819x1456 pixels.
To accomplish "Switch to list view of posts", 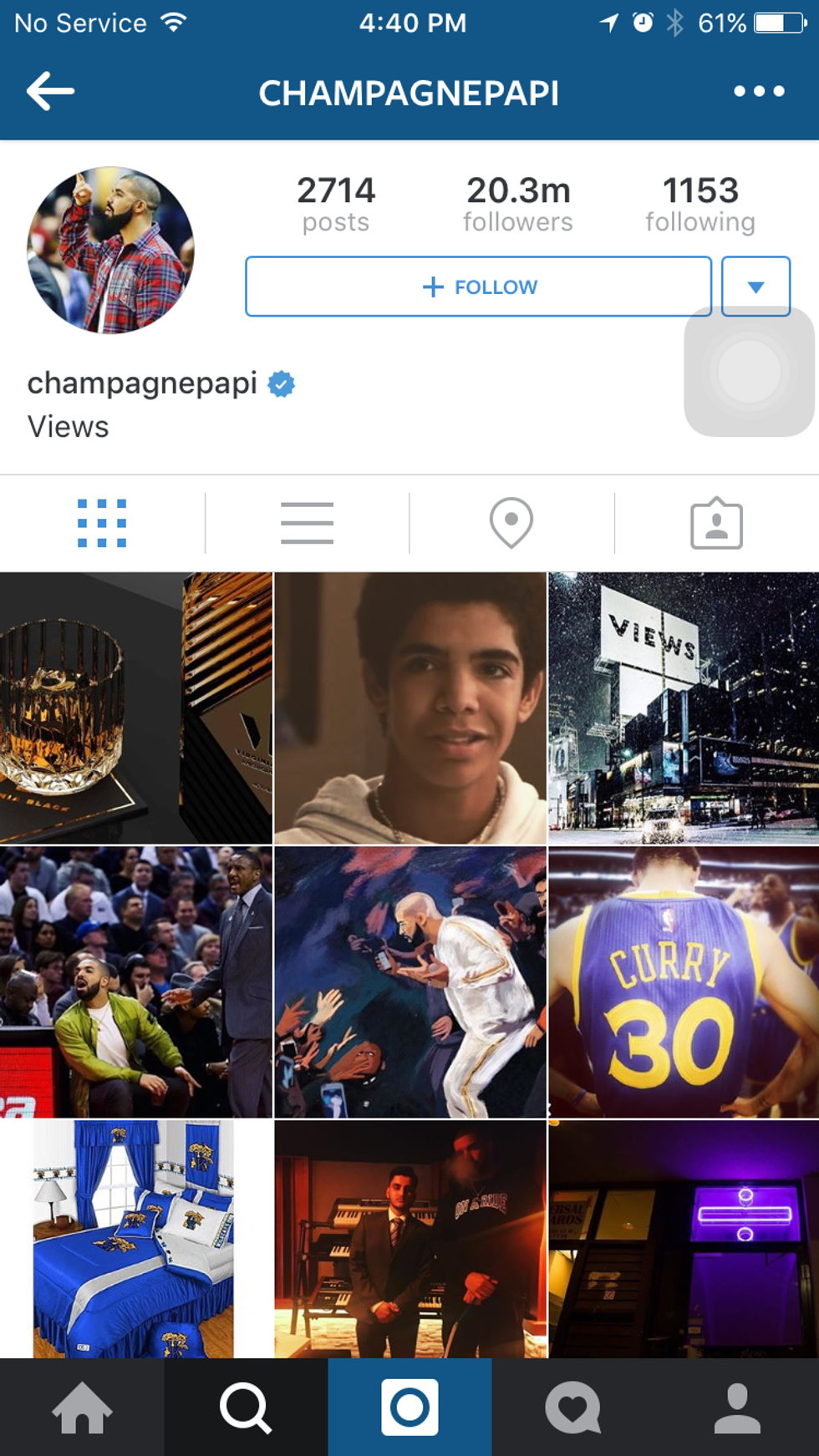I will pos(307,524).
